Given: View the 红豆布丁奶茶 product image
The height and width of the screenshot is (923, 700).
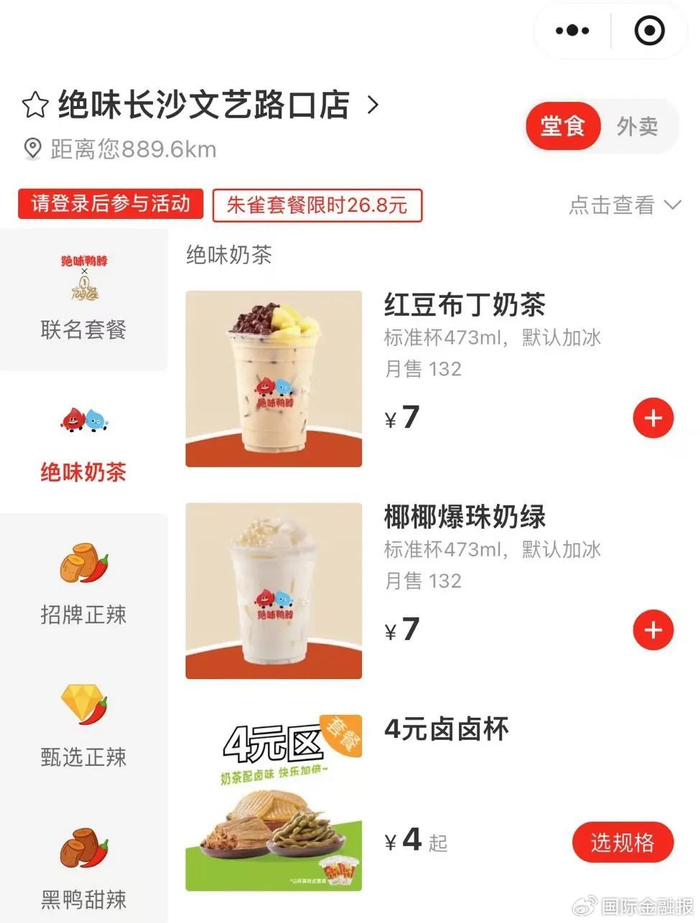Looking at the screenshot, I should pyautogui.click(x=273, y=378).
